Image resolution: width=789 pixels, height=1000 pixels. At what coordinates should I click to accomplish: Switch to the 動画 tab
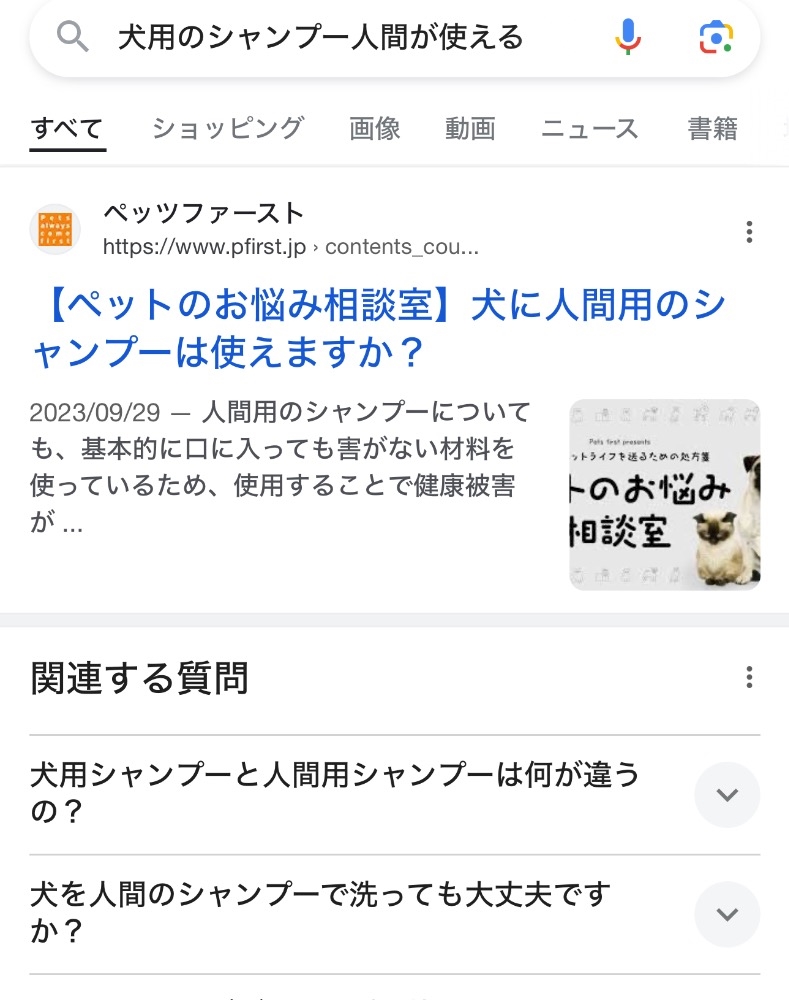coord(470,128)
